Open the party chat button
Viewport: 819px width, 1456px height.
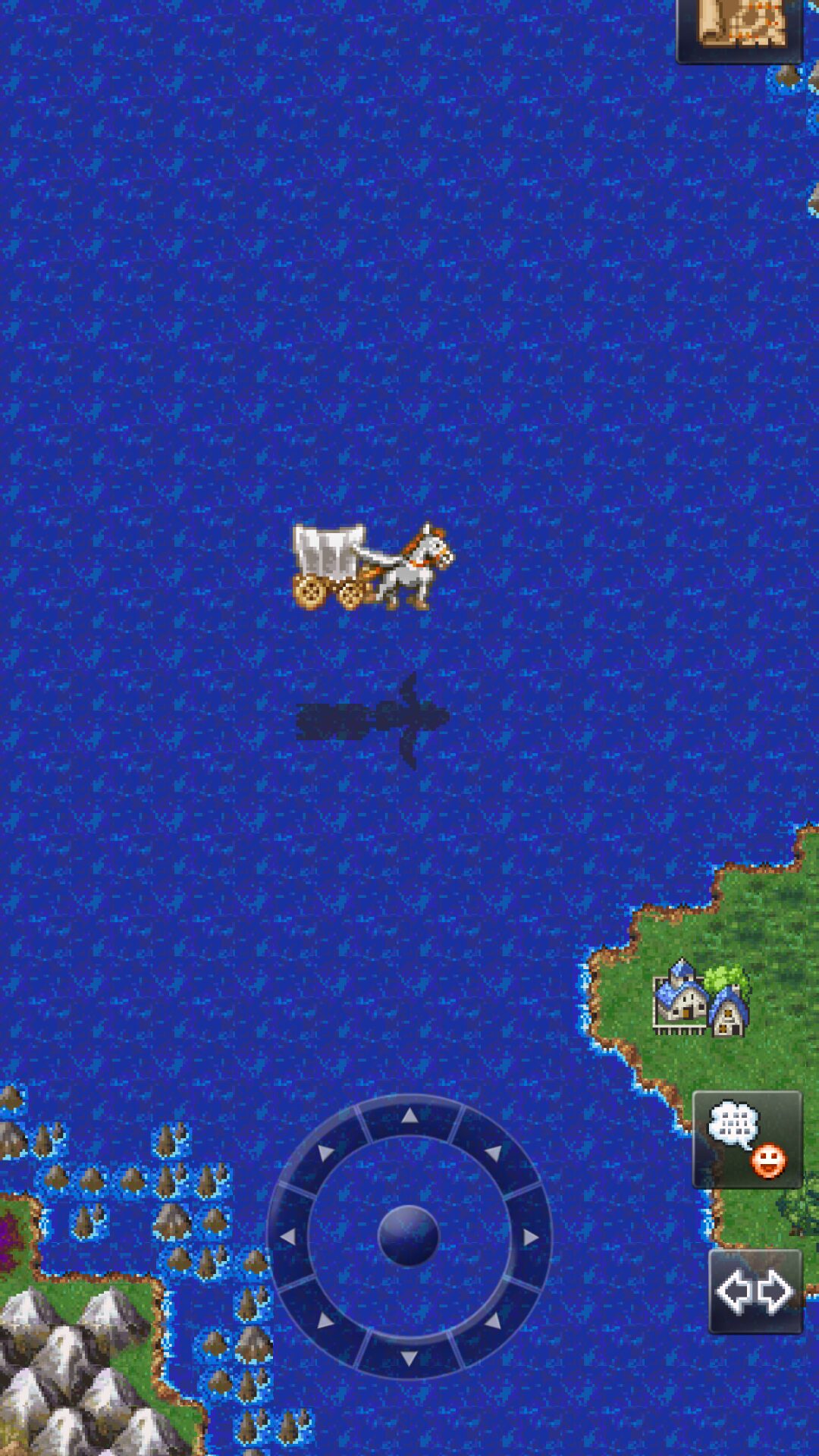pos(747,1140)
